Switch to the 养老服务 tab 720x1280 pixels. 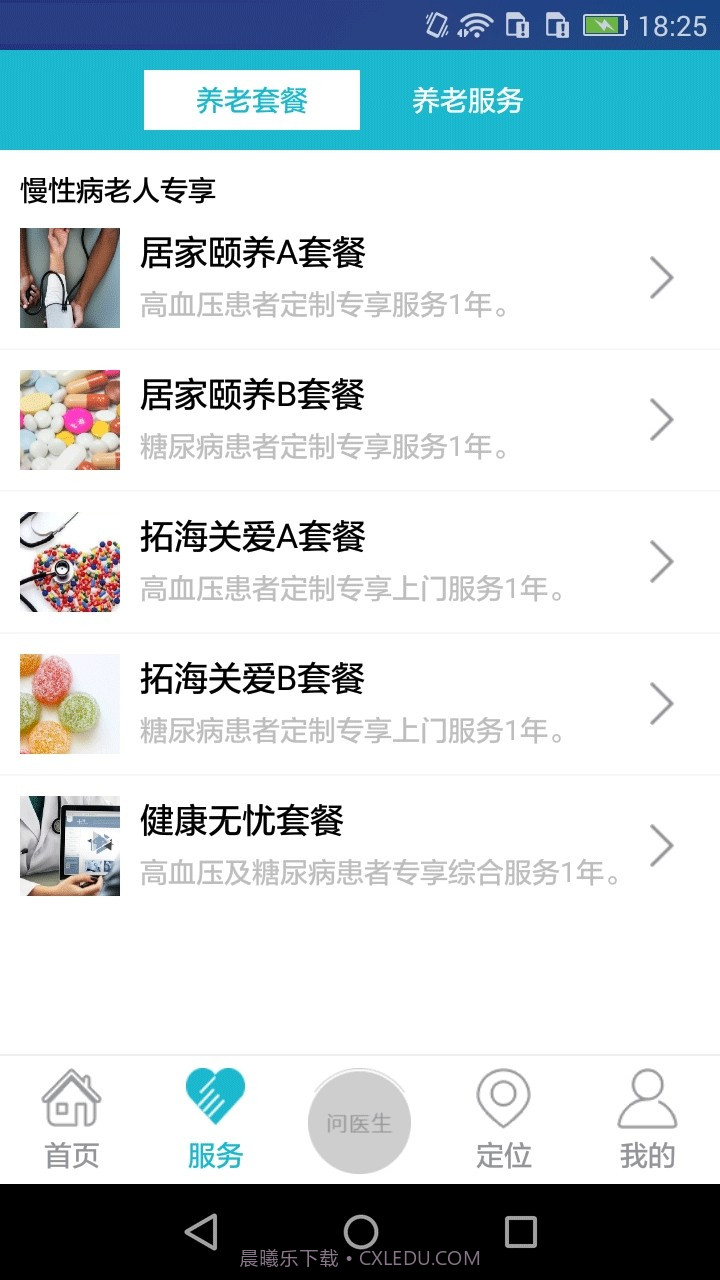467,100
